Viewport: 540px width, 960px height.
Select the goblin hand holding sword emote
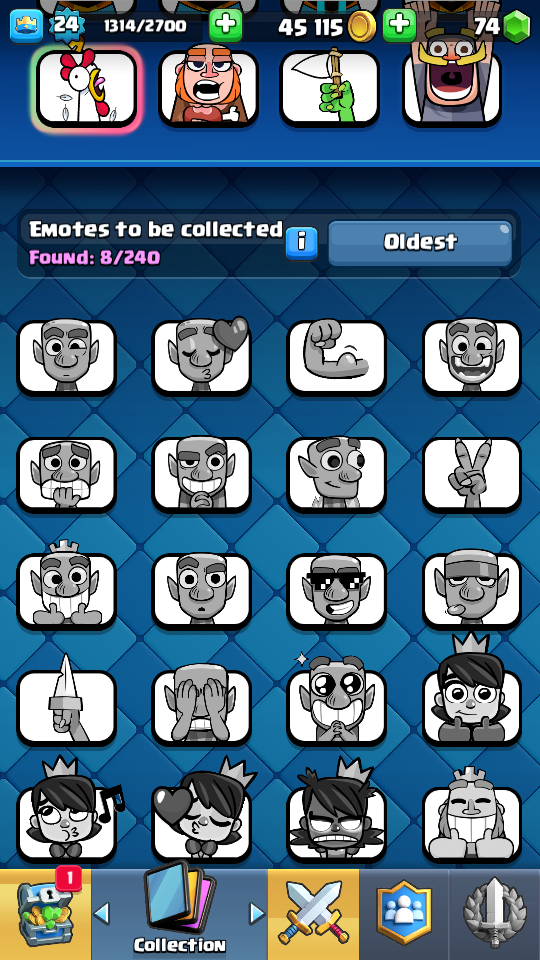pos(330,88)
